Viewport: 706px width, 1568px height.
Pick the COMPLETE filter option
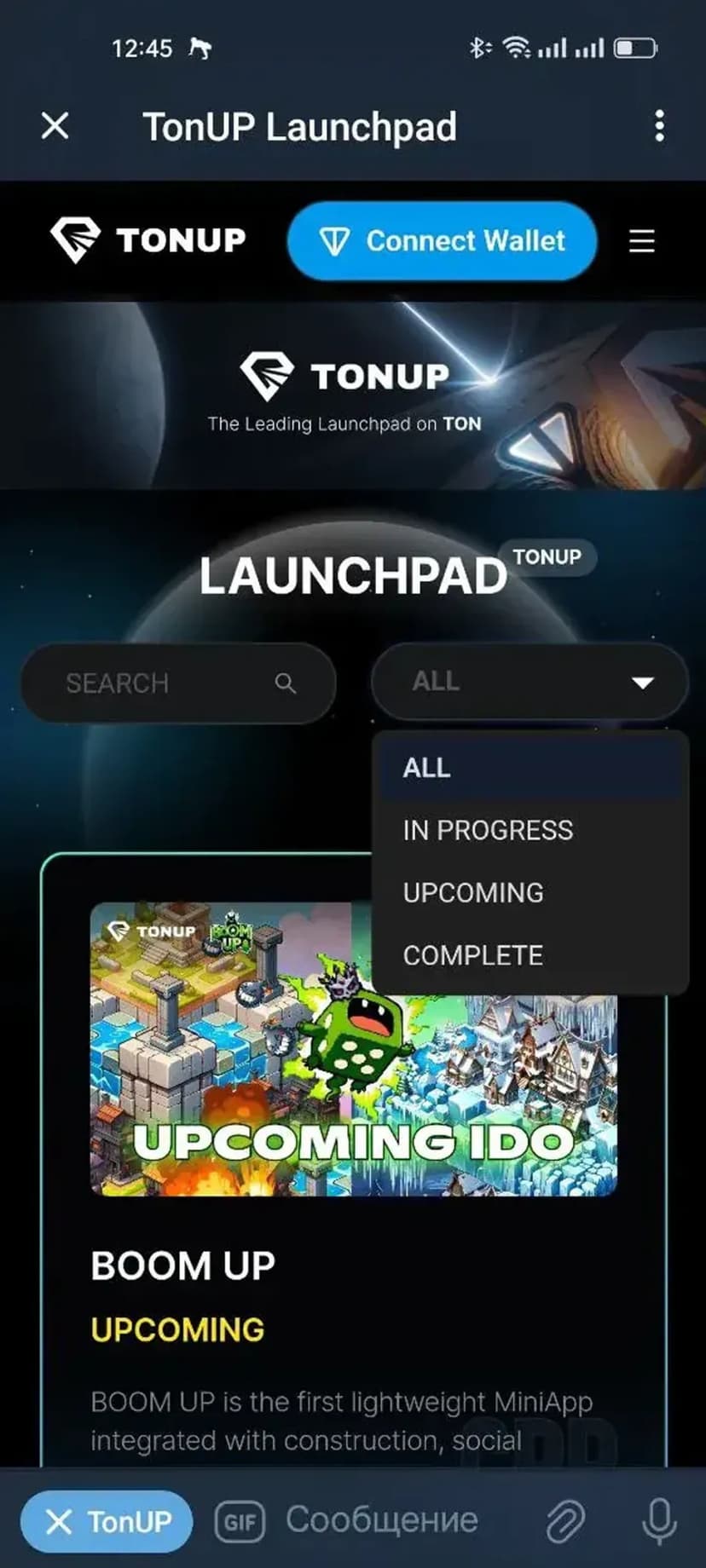(x=473, y=955)
